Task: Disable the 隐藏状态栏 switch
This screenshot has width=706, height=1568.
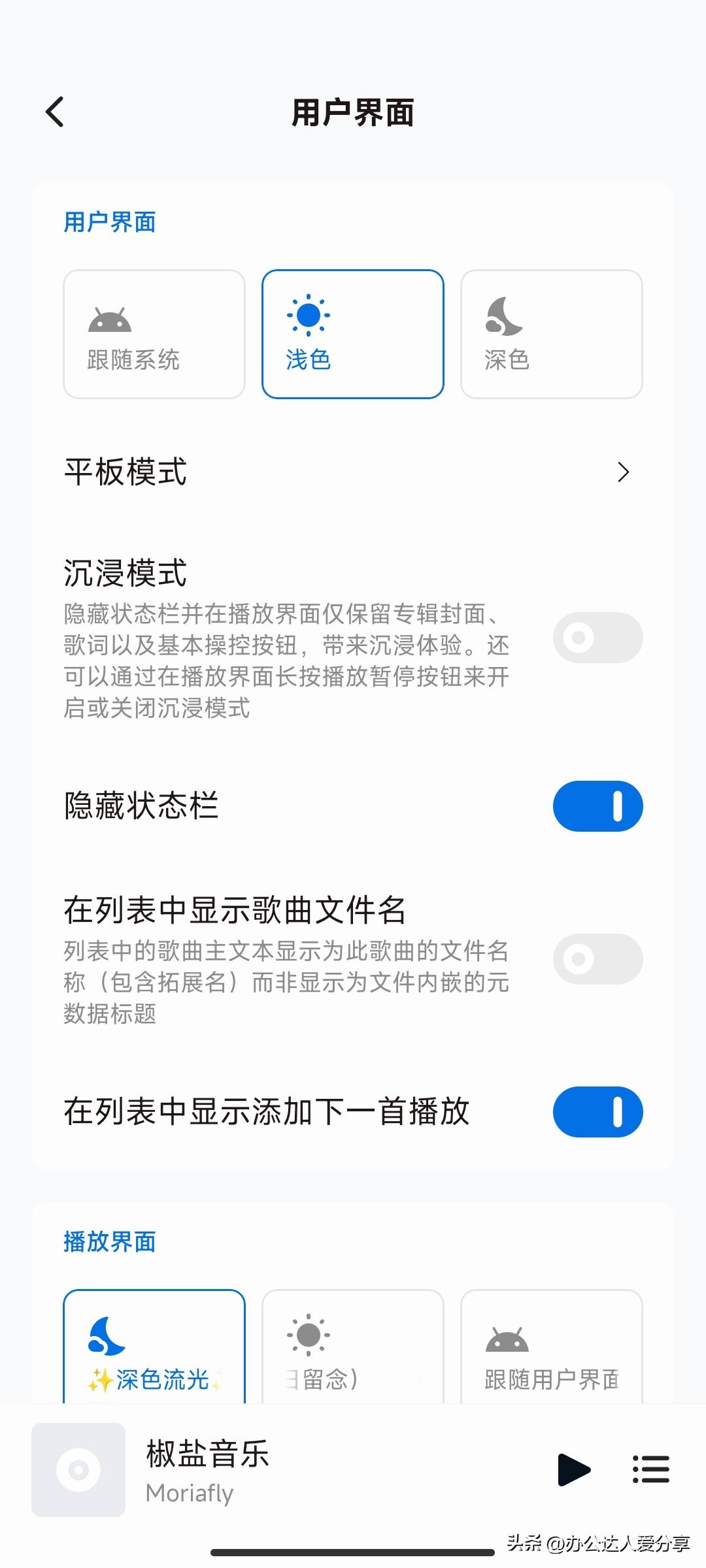Action: pos(597,806)
